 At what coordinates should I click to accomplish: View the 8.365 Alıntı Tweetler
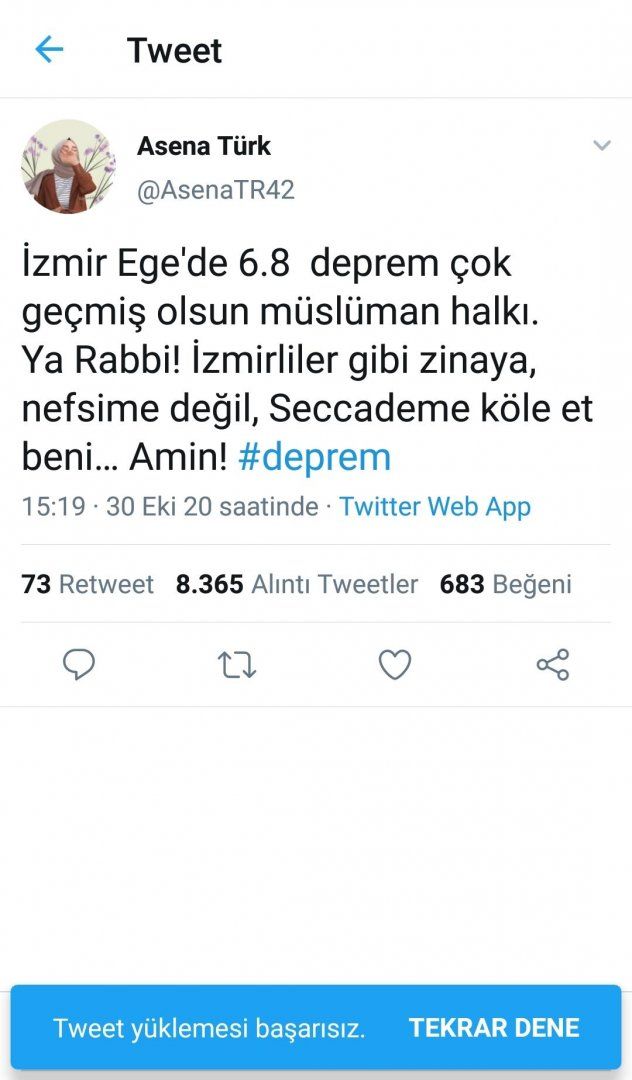(297, 584)
